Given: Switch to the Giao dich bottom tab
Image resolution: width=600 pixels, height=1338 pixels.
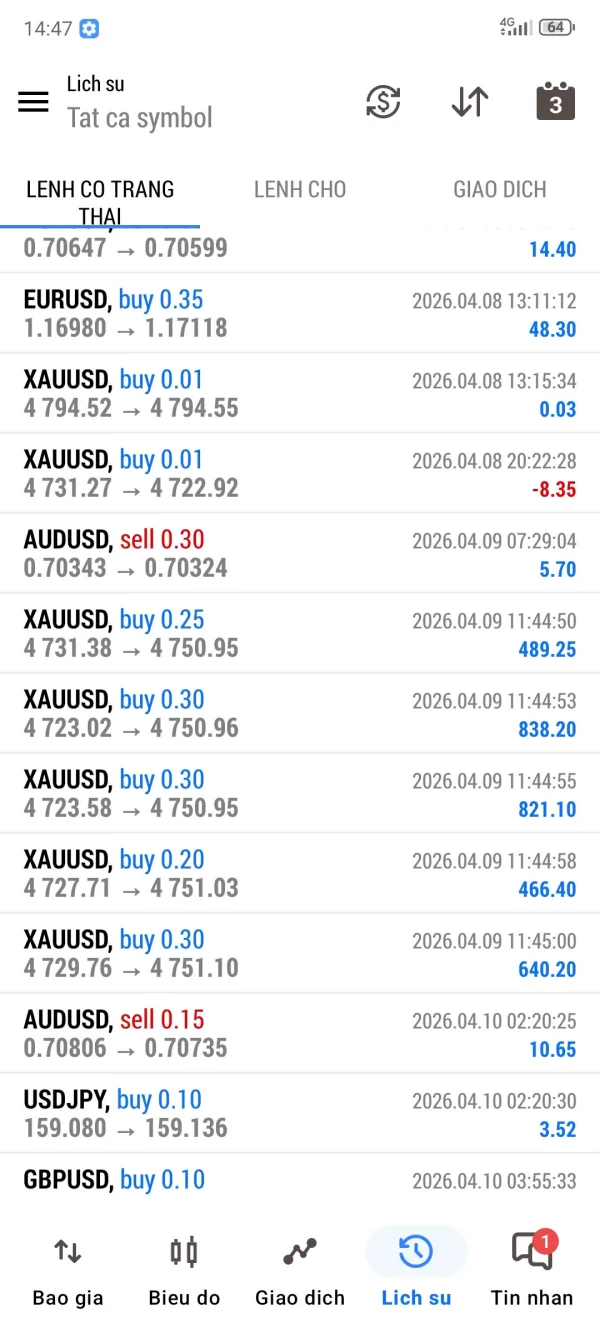Looking at the screenshot, I should click(x=300, y=1270).
